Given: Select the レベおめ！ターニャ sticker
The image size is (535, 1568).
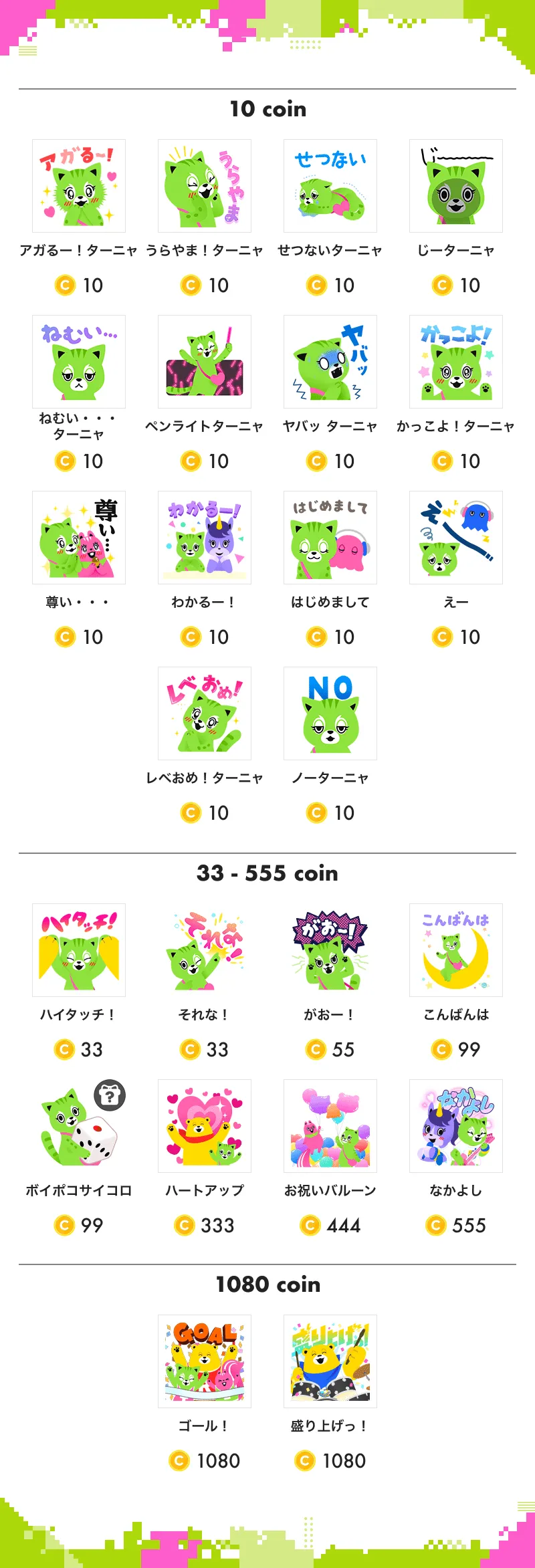Looking at the screenshot, I should coord(205,714).
